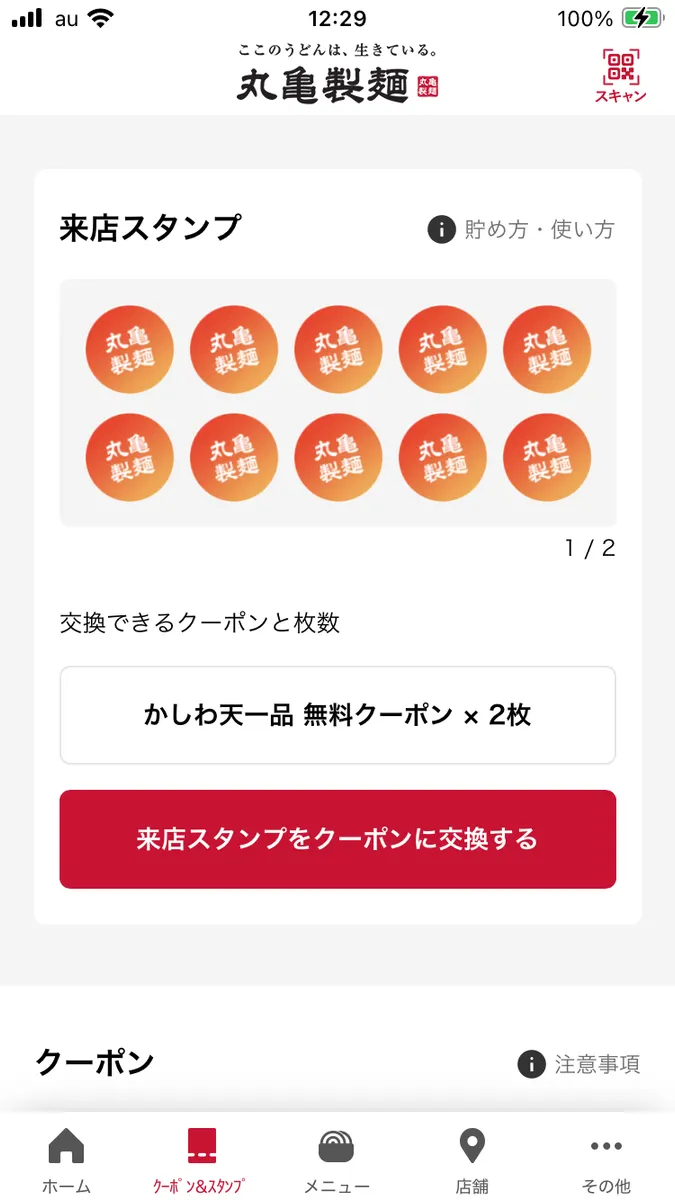
Task: Open the 店舗 store locator tab
Action: [472, 1160]
